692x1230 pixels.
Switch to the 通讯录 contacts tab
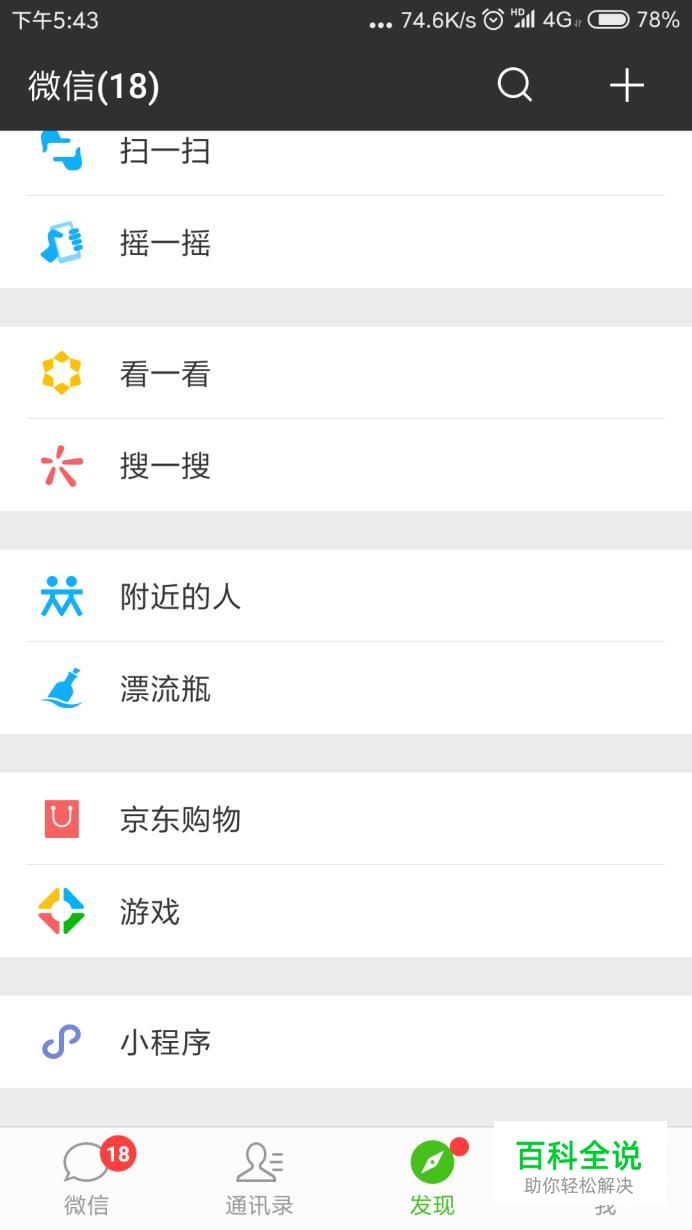259,1178
